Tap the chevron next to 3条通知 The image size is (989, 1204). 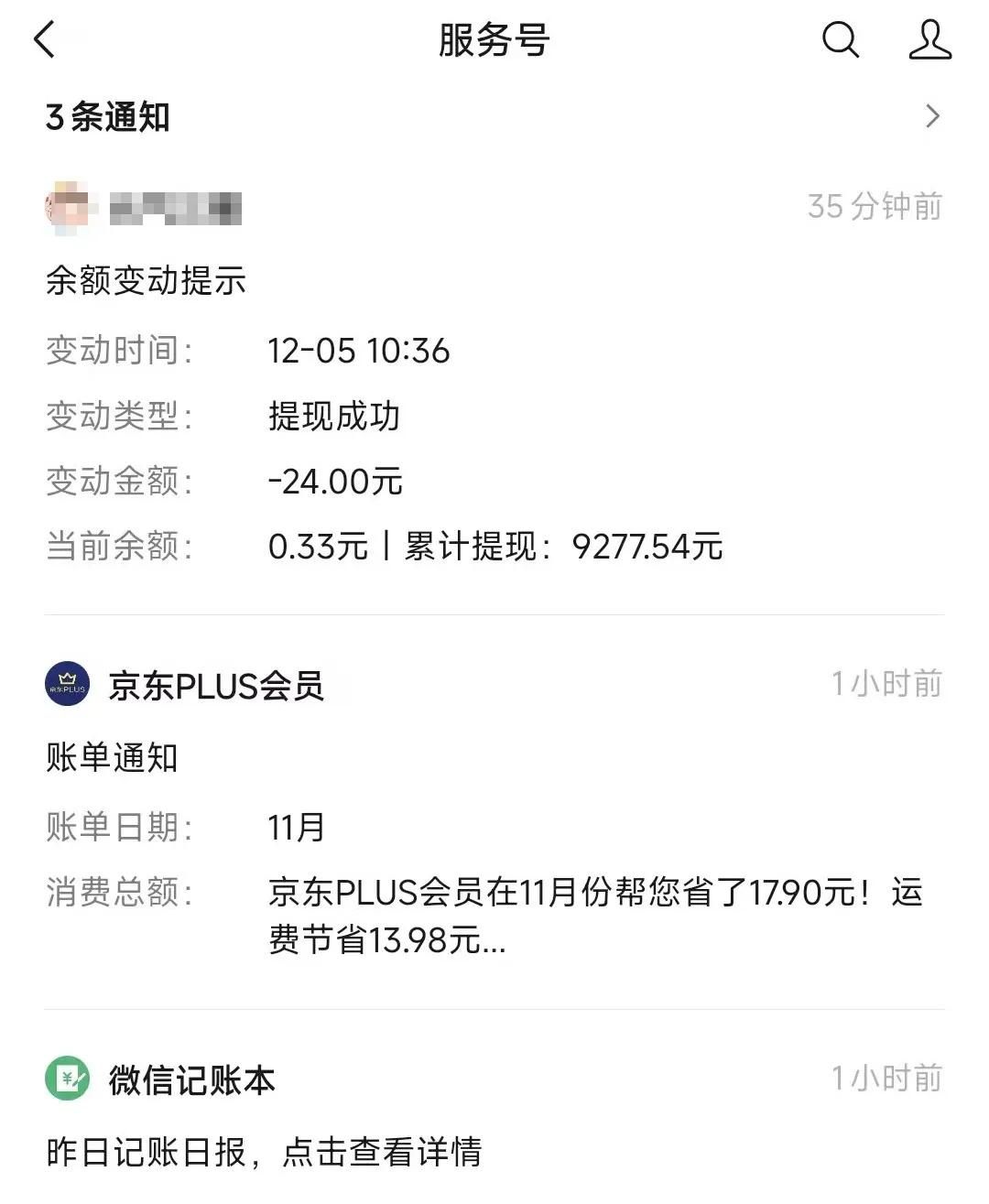[931, 116]
